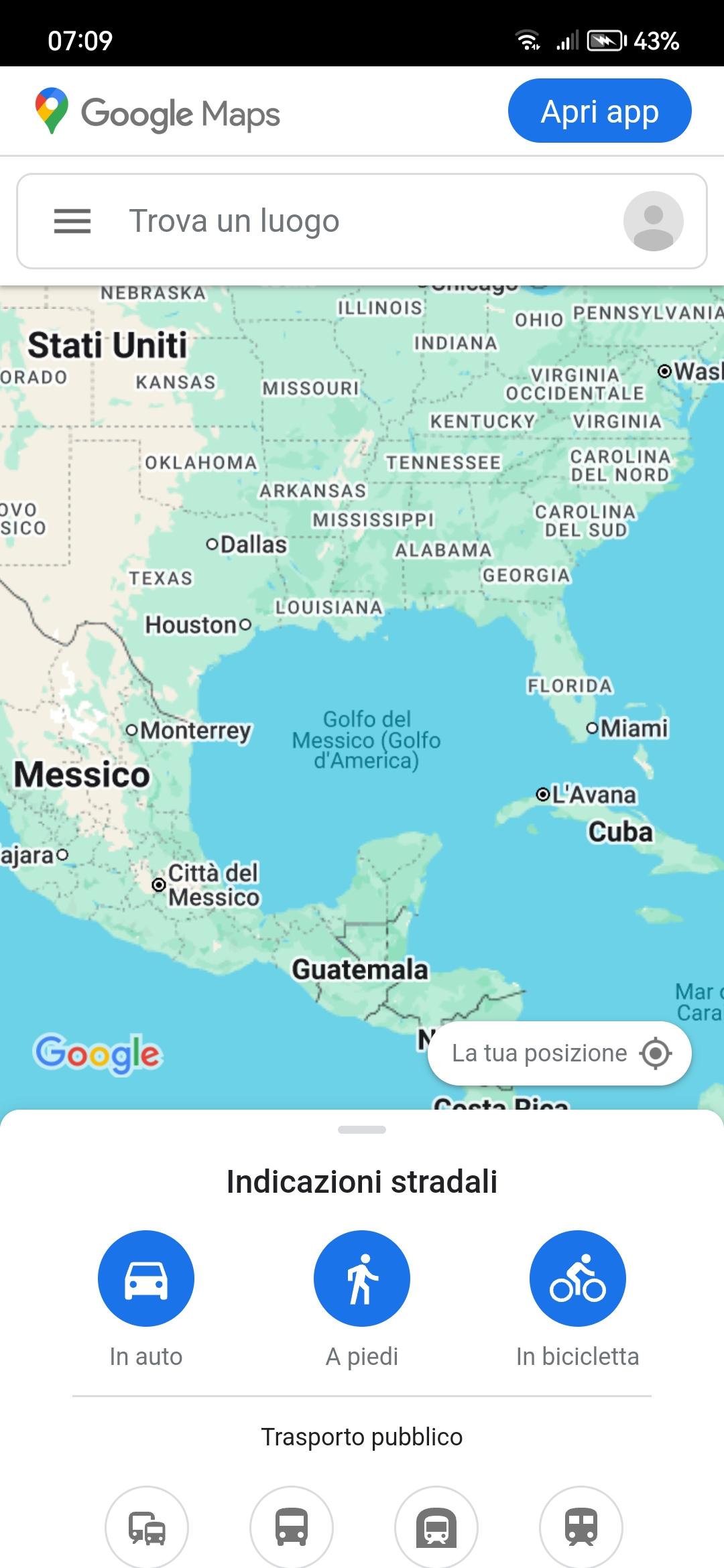Select In bicicletta directions
Viewport: 724px width, 1568px height.
click(577, 1279)
